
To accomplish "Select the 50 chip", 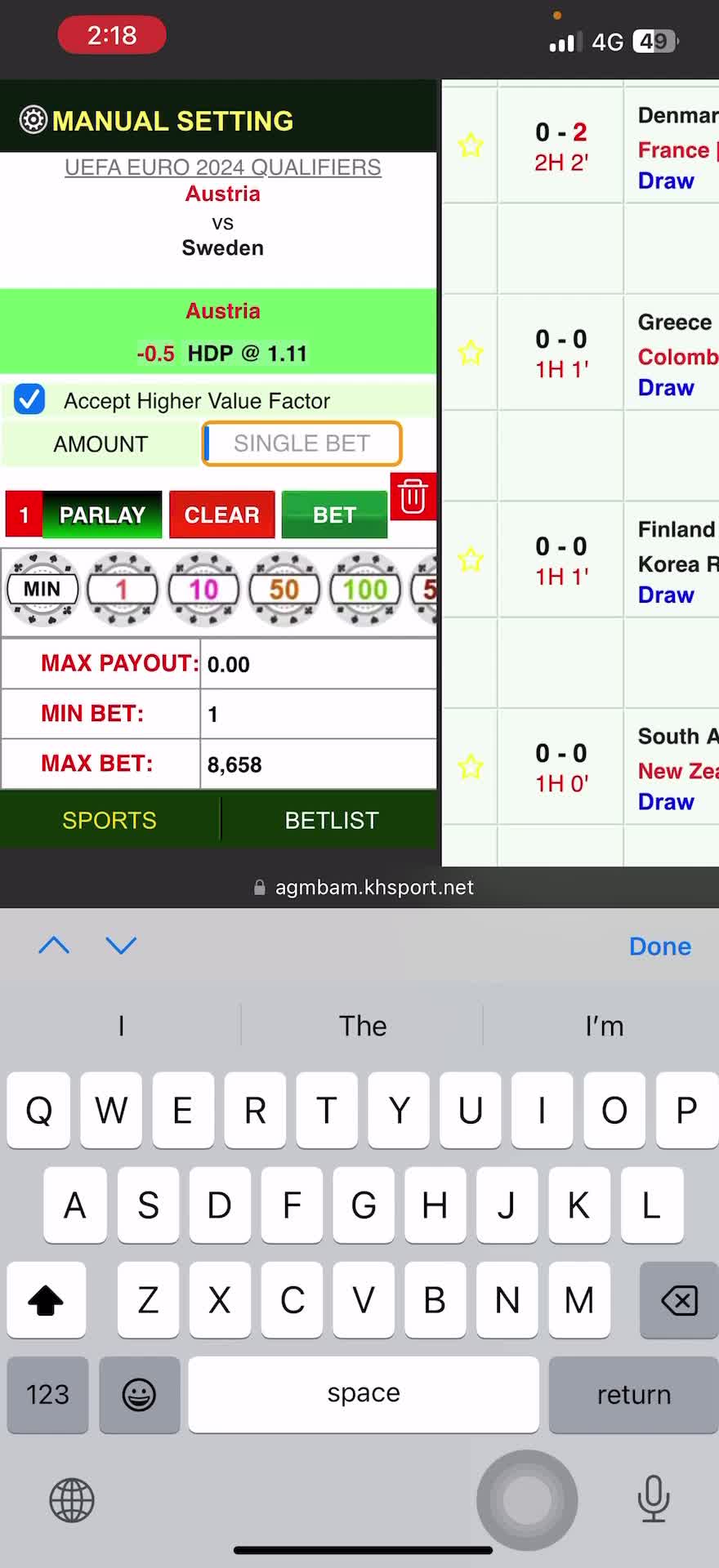I will tap(284, 589).
